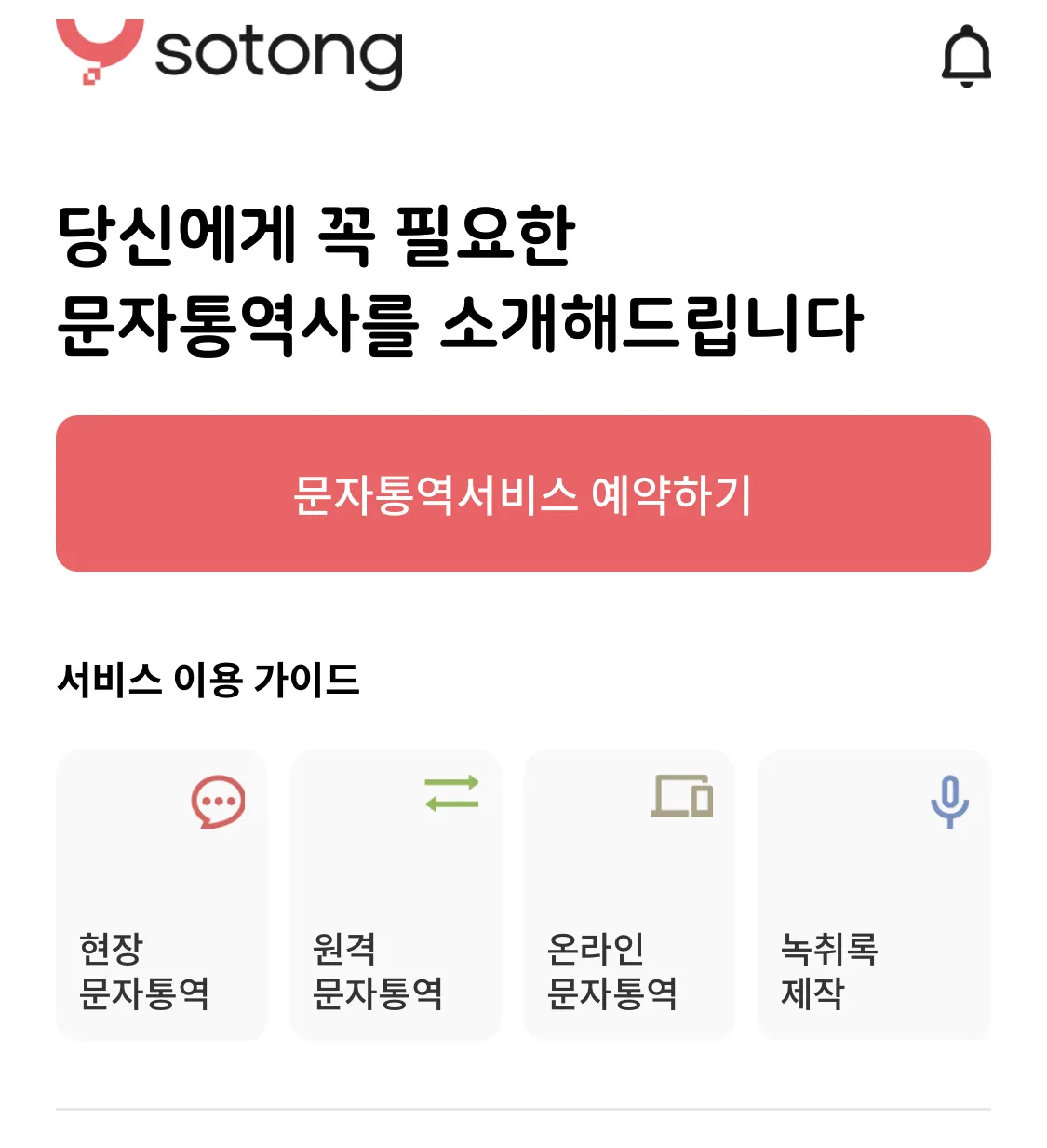Image resolution: width=1047 pixels, height=1148 pixels.
Task: View the 녹취록 제작 guide card
Action: 873,895
